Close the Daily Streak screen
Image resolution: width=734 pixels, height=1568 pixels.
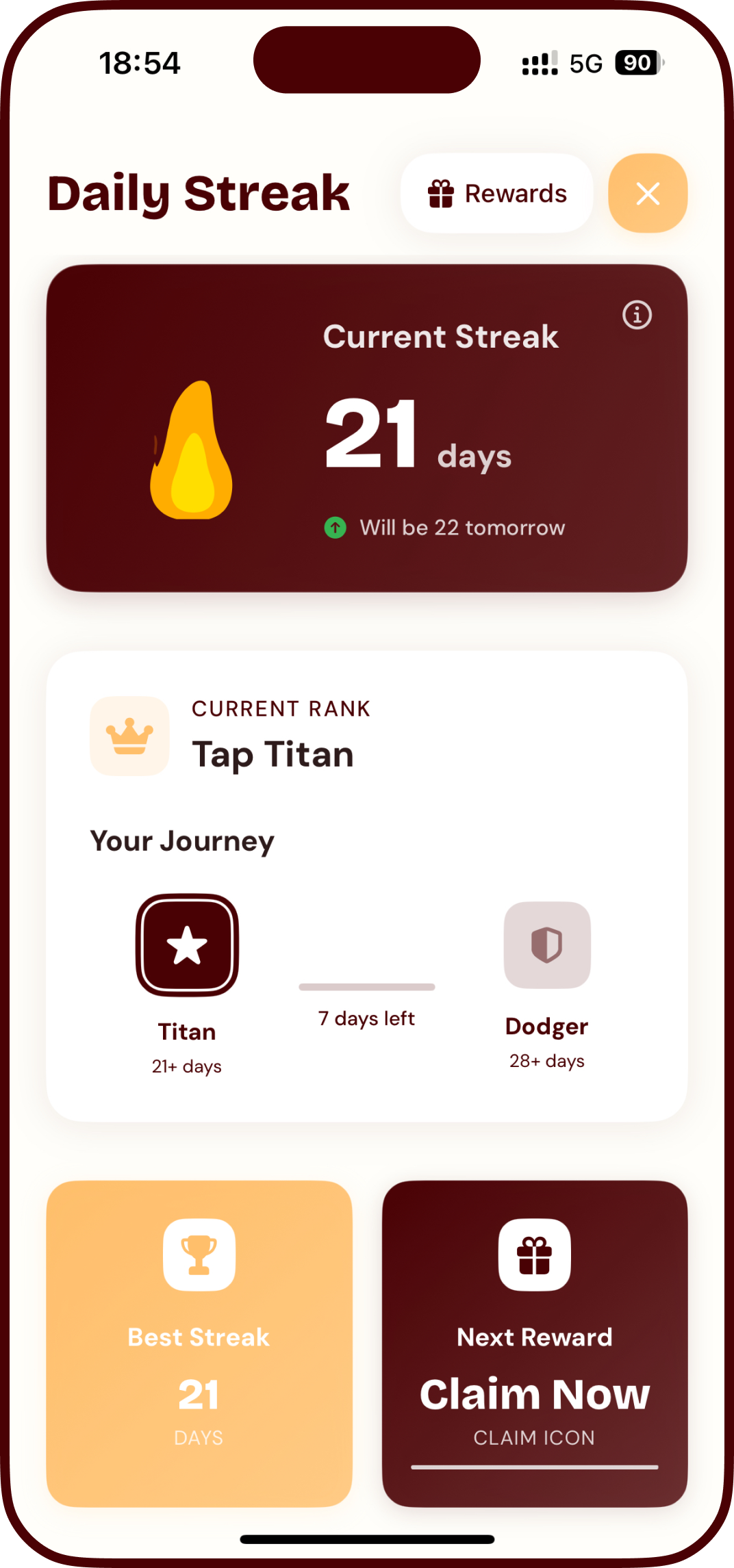(x=646, y=192)
